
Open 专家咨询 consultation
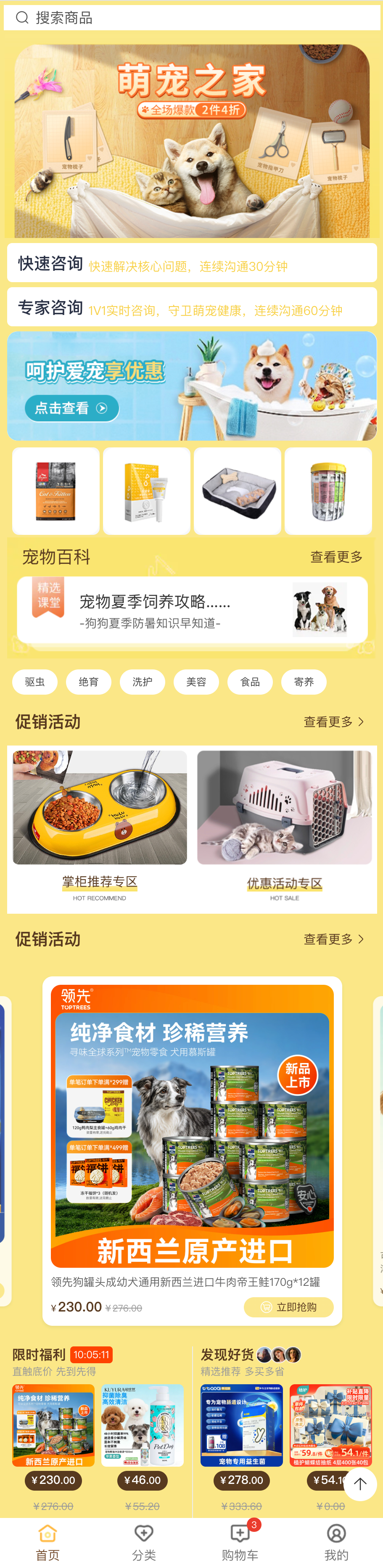(192, 307)
